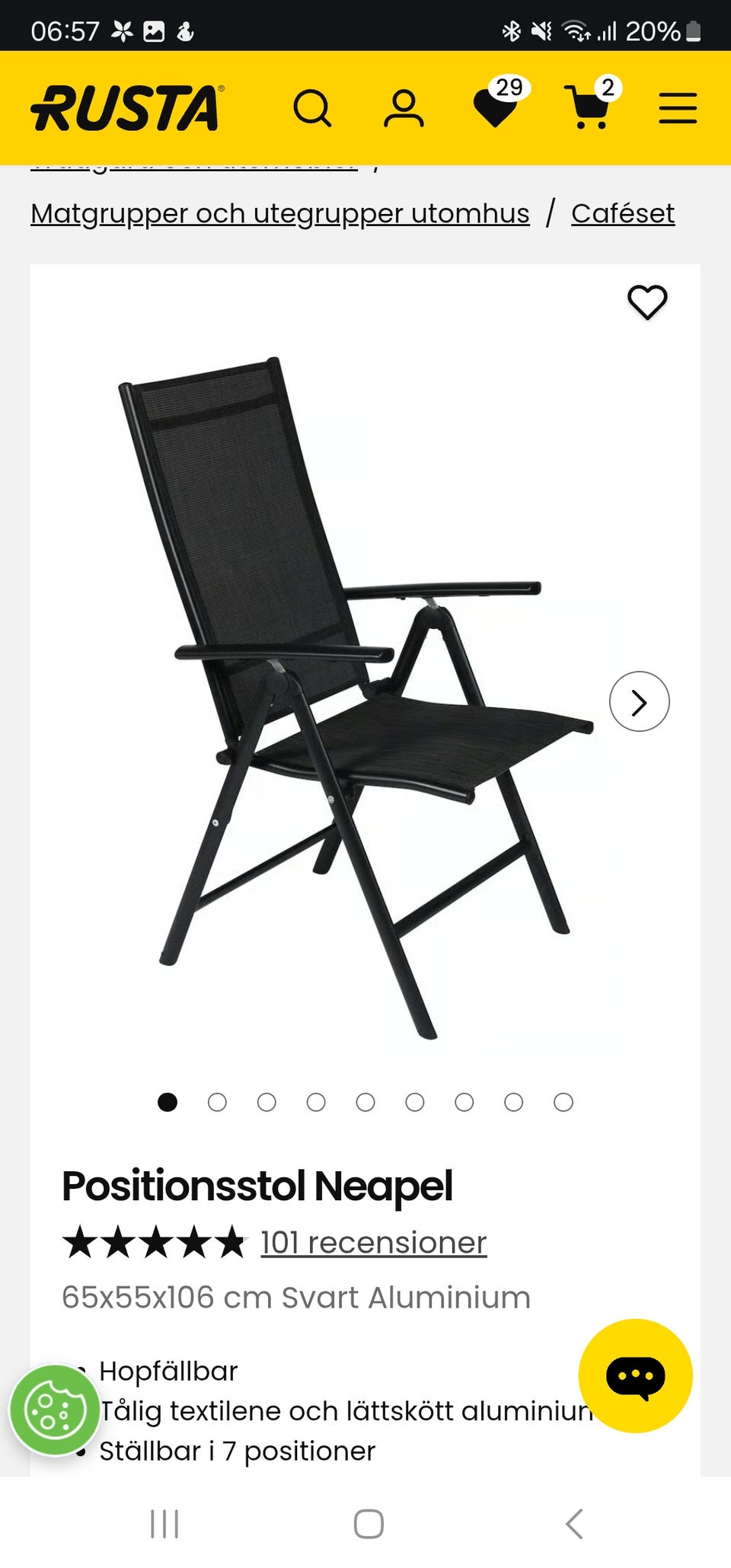Open the cookie settings

(x=55, y=1410)
